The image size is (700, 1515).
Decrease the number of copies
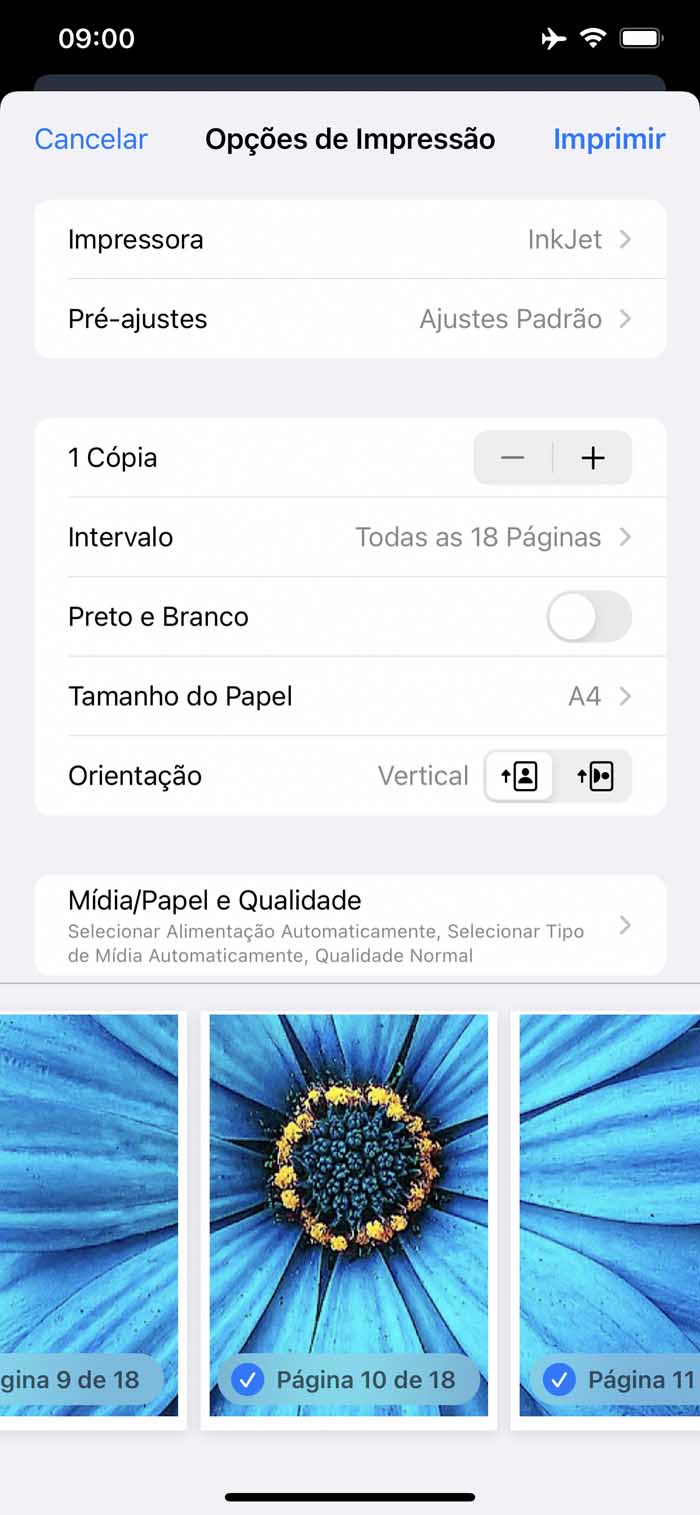pos(513,458)
